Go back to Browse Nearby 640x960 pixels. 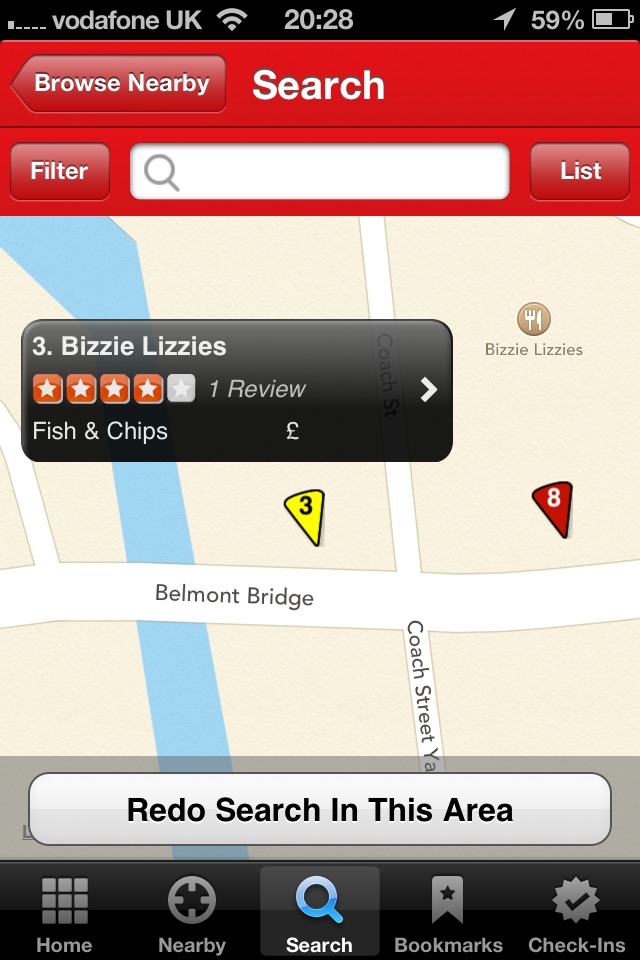(119, 84)
